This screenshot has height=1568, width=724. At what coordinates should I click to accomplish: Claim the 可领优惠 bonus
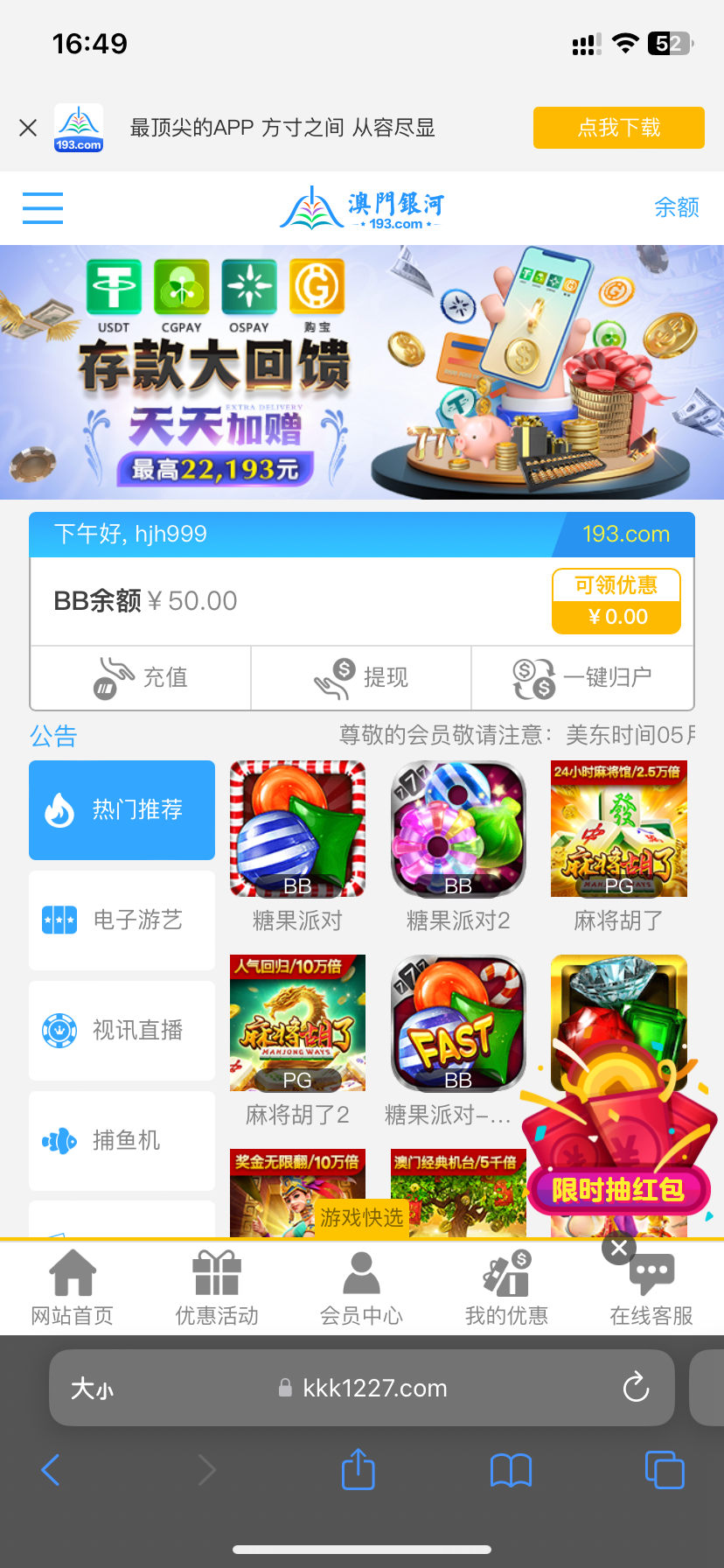point(616,601)
